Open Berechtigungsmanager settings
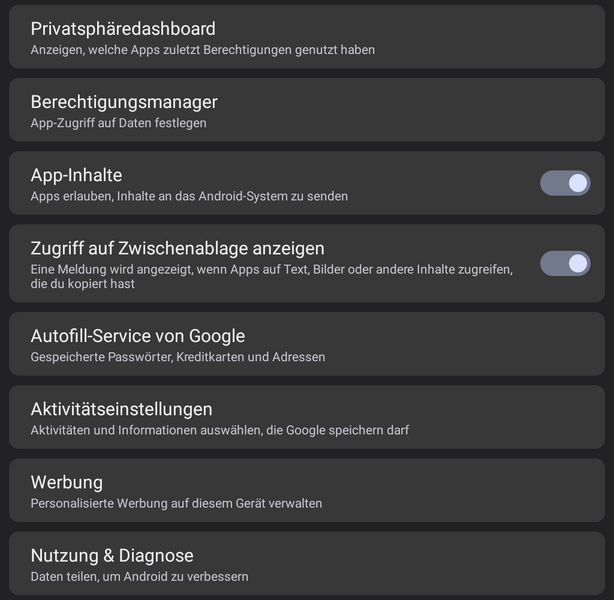614x600 pixels. click(306, 110)
